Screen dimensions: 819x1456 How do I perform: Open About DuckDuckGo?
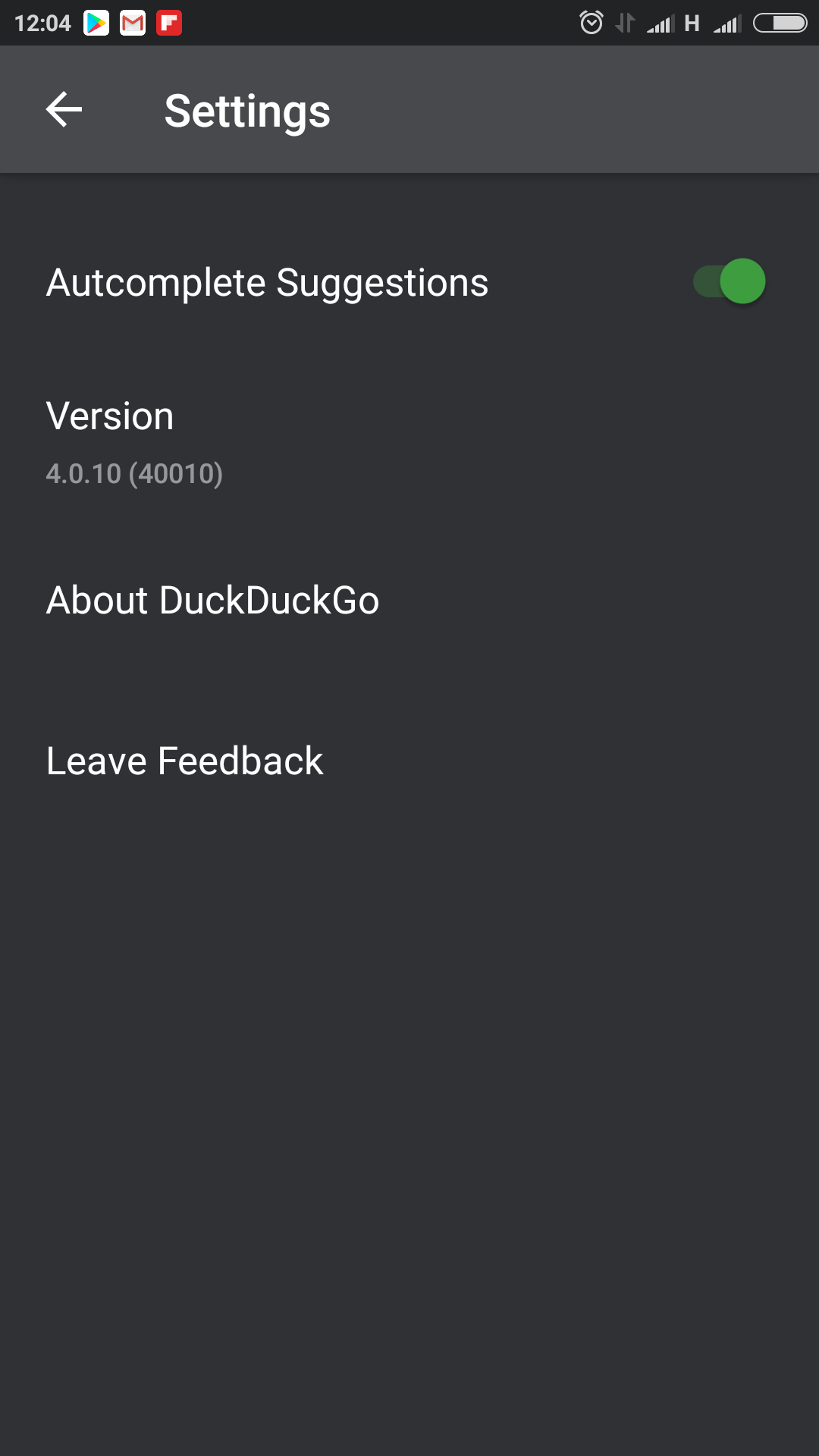[x=409, y=601]
